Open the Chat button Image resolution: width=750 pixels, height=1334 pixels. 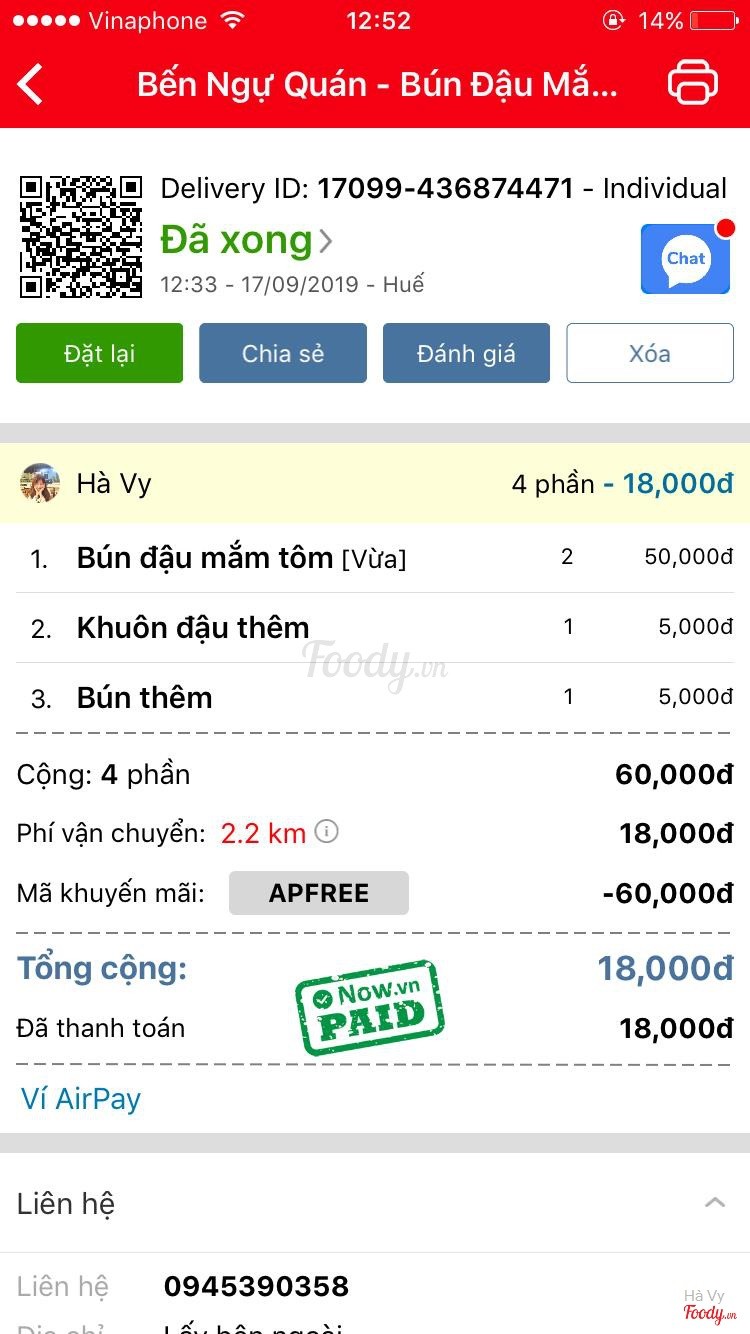[686, 259]
